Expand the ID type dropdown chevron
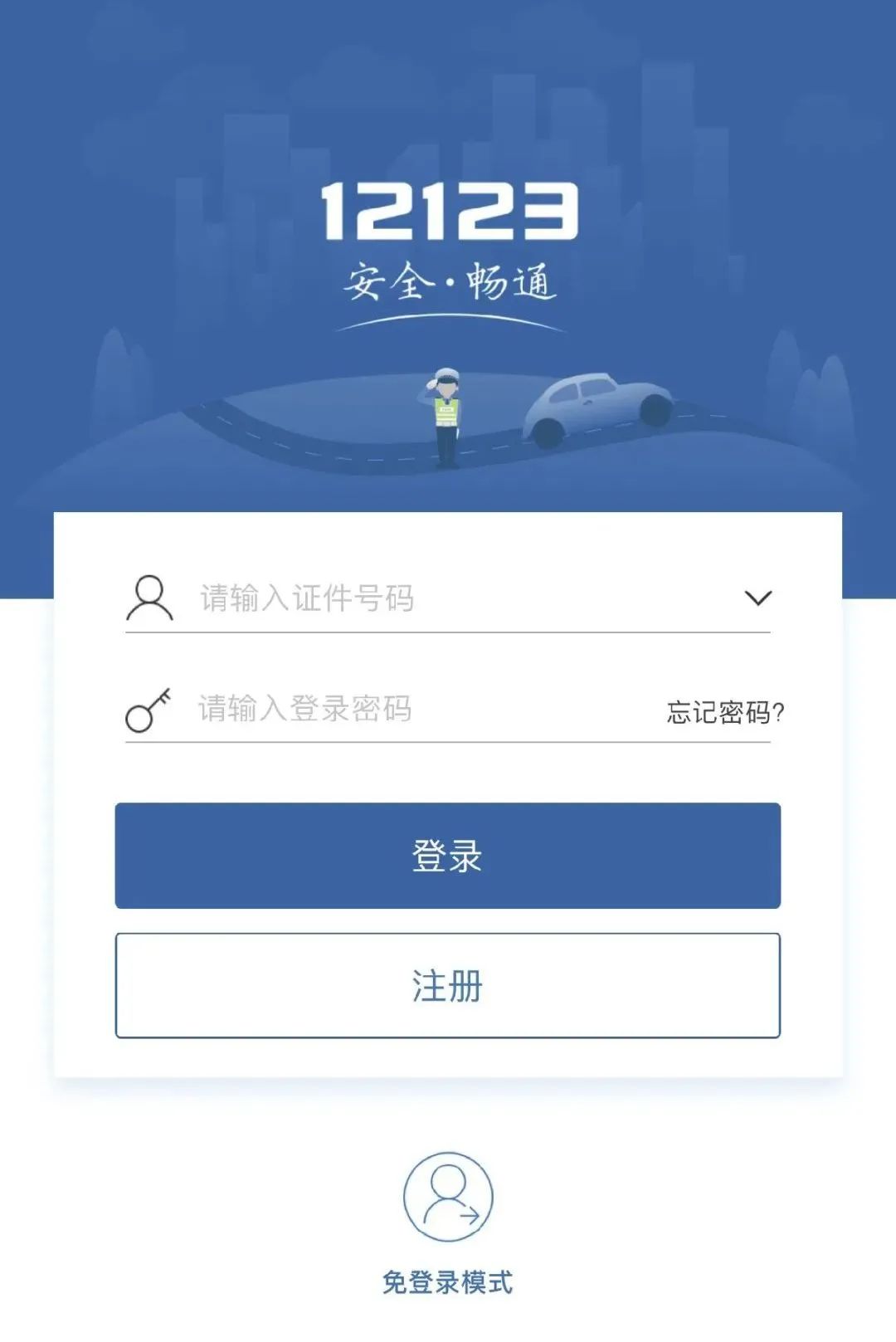 757,598
